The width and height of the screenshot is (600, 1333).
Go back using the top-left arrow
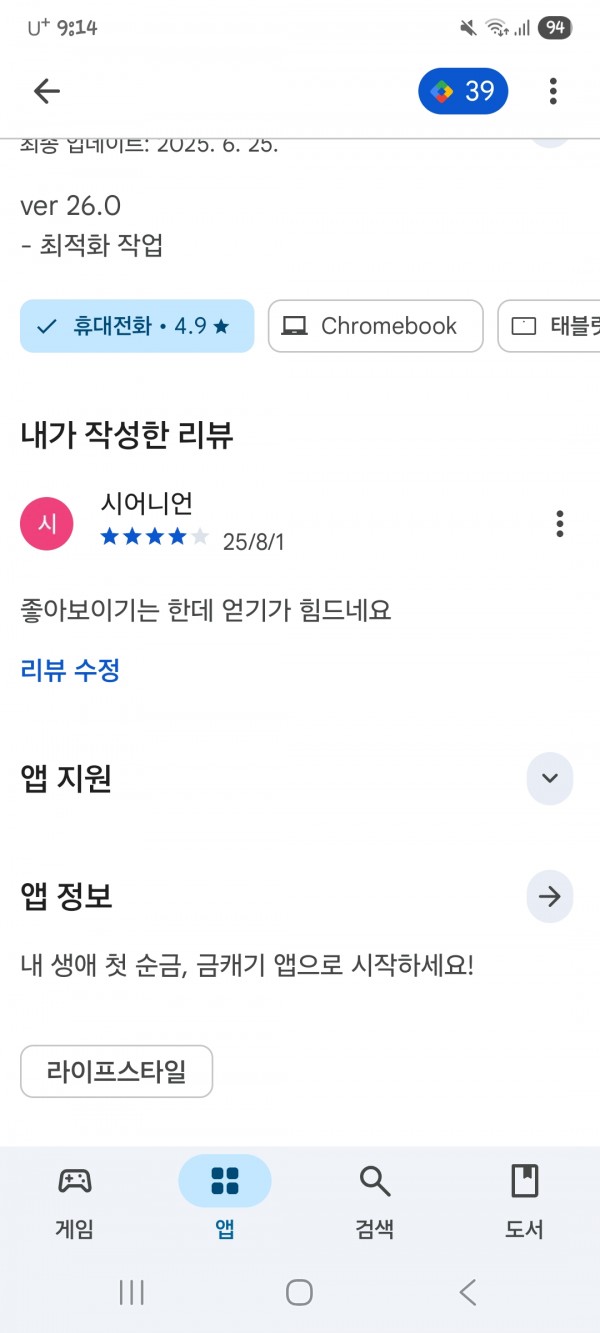pyautogui.click(x=47, y=91)
